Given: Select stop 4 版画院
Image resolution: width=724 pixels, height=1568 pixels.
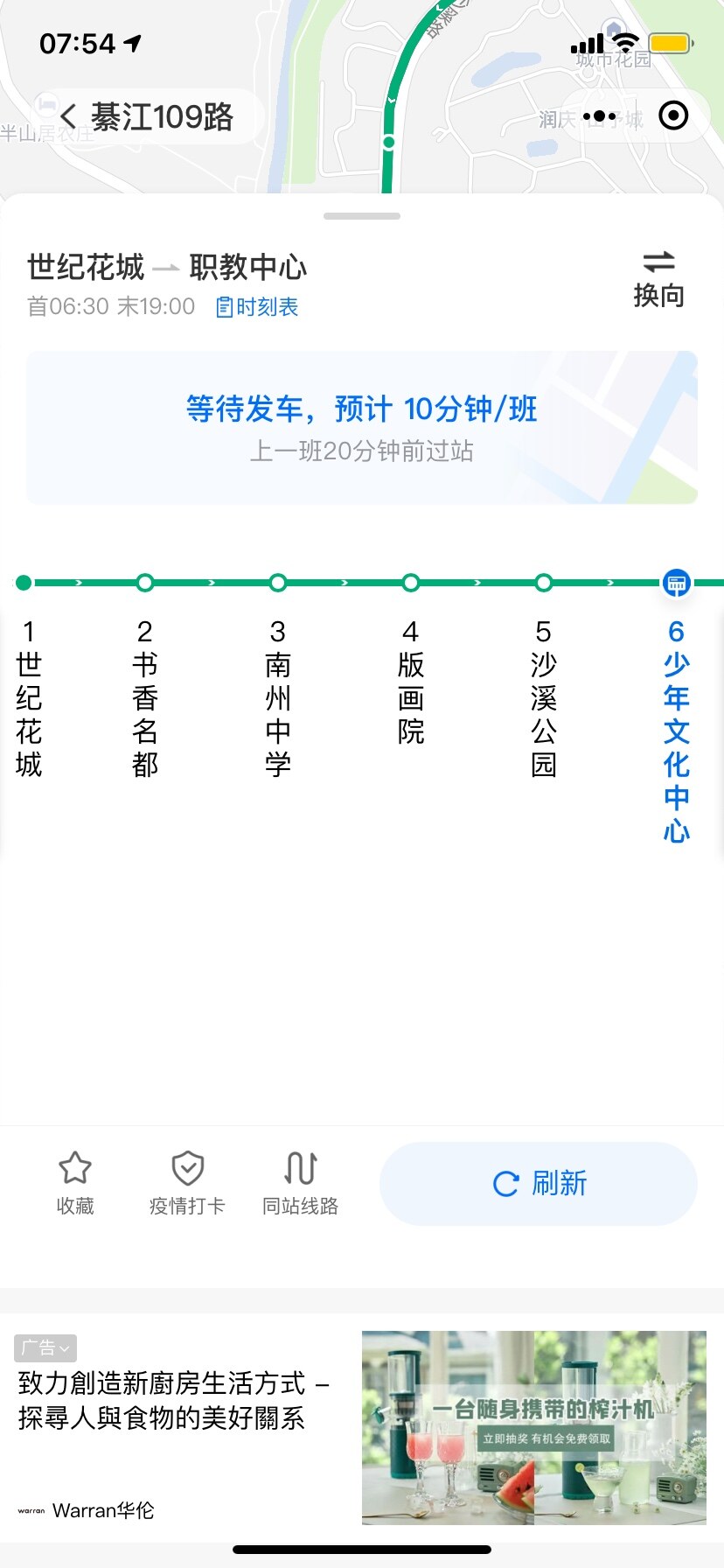Looking at the screenshot, I should click(411, 681).
